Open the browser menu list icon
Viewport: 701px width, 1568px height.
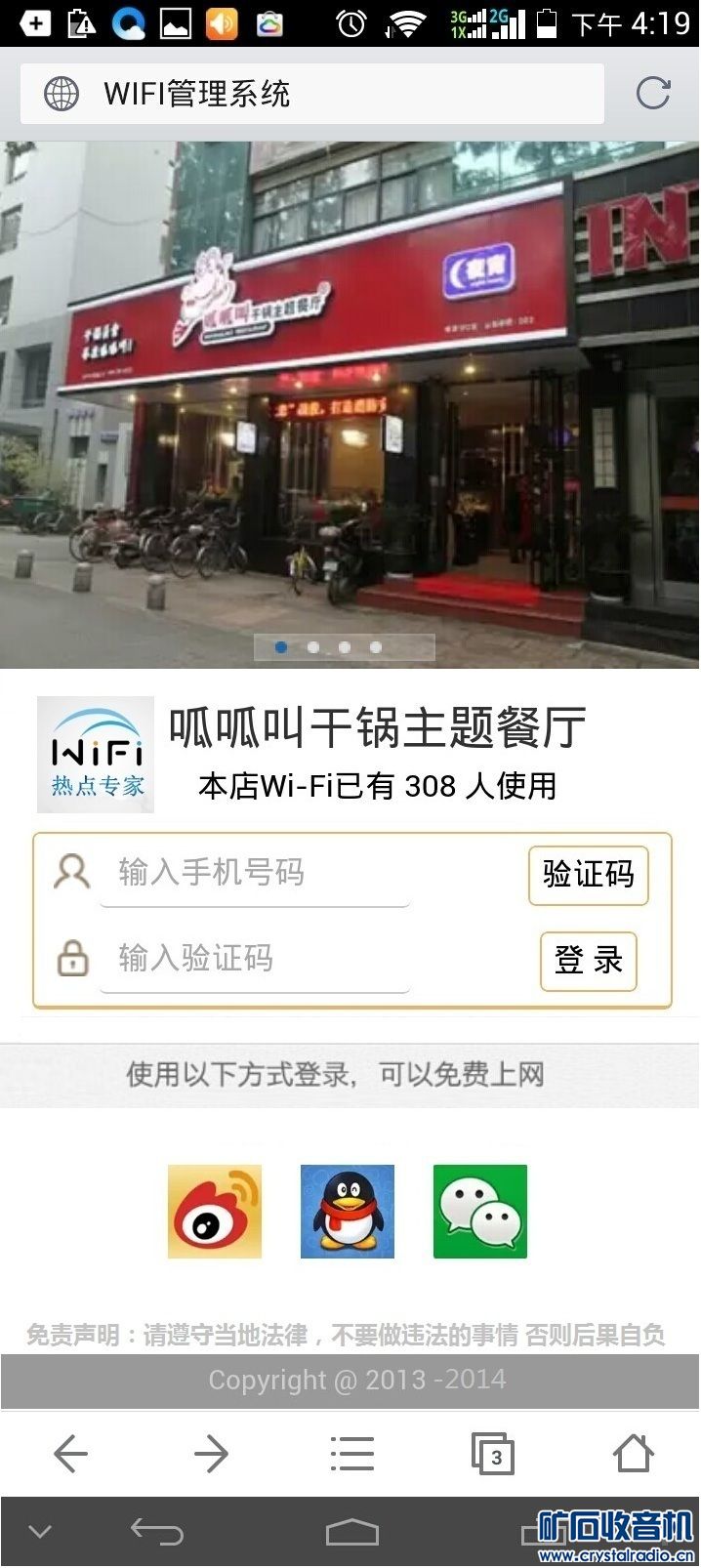pyautogui.click(x=351, y=1454)
